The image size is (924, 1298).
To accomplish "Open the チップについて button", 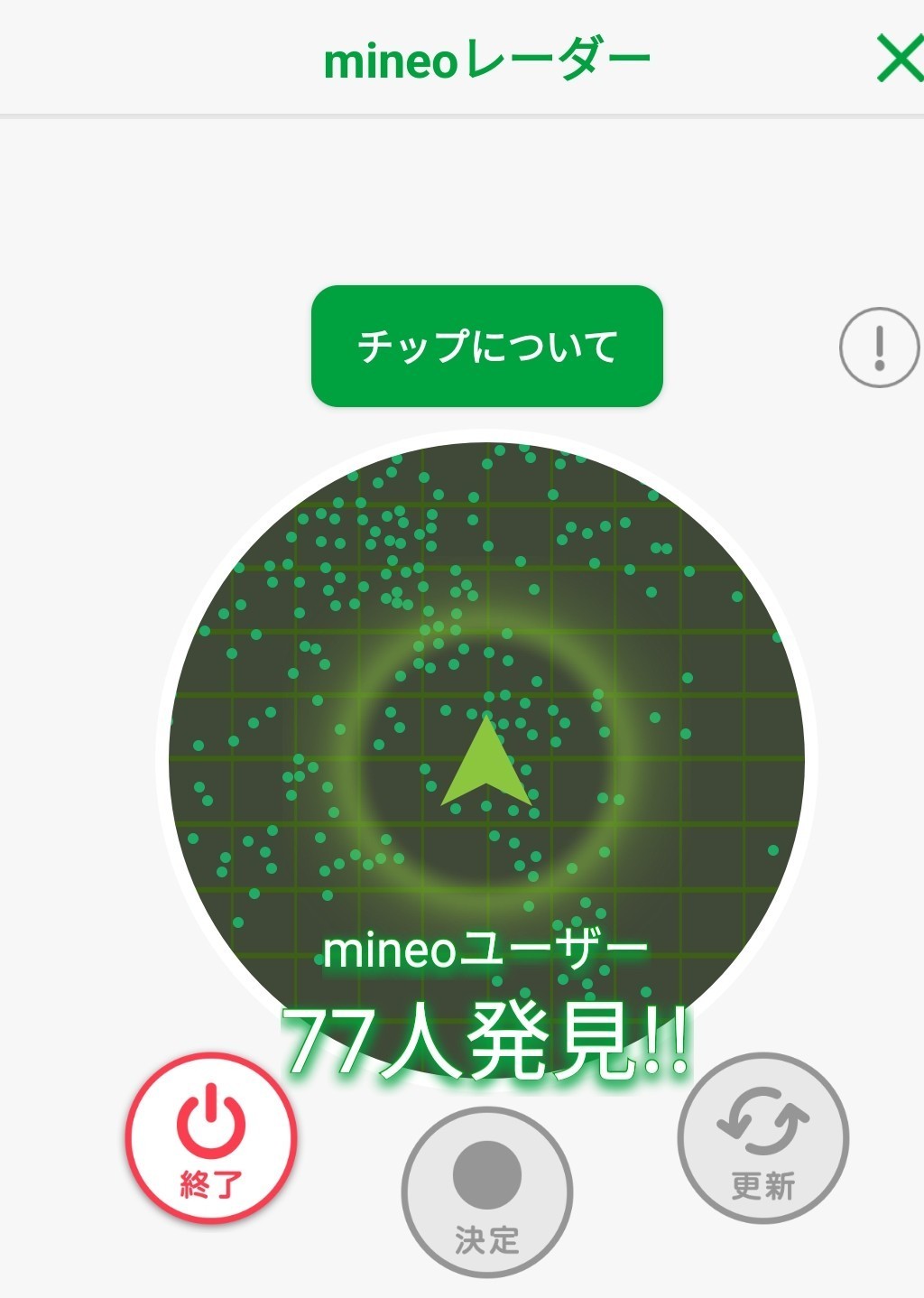I will click(487, 346).
